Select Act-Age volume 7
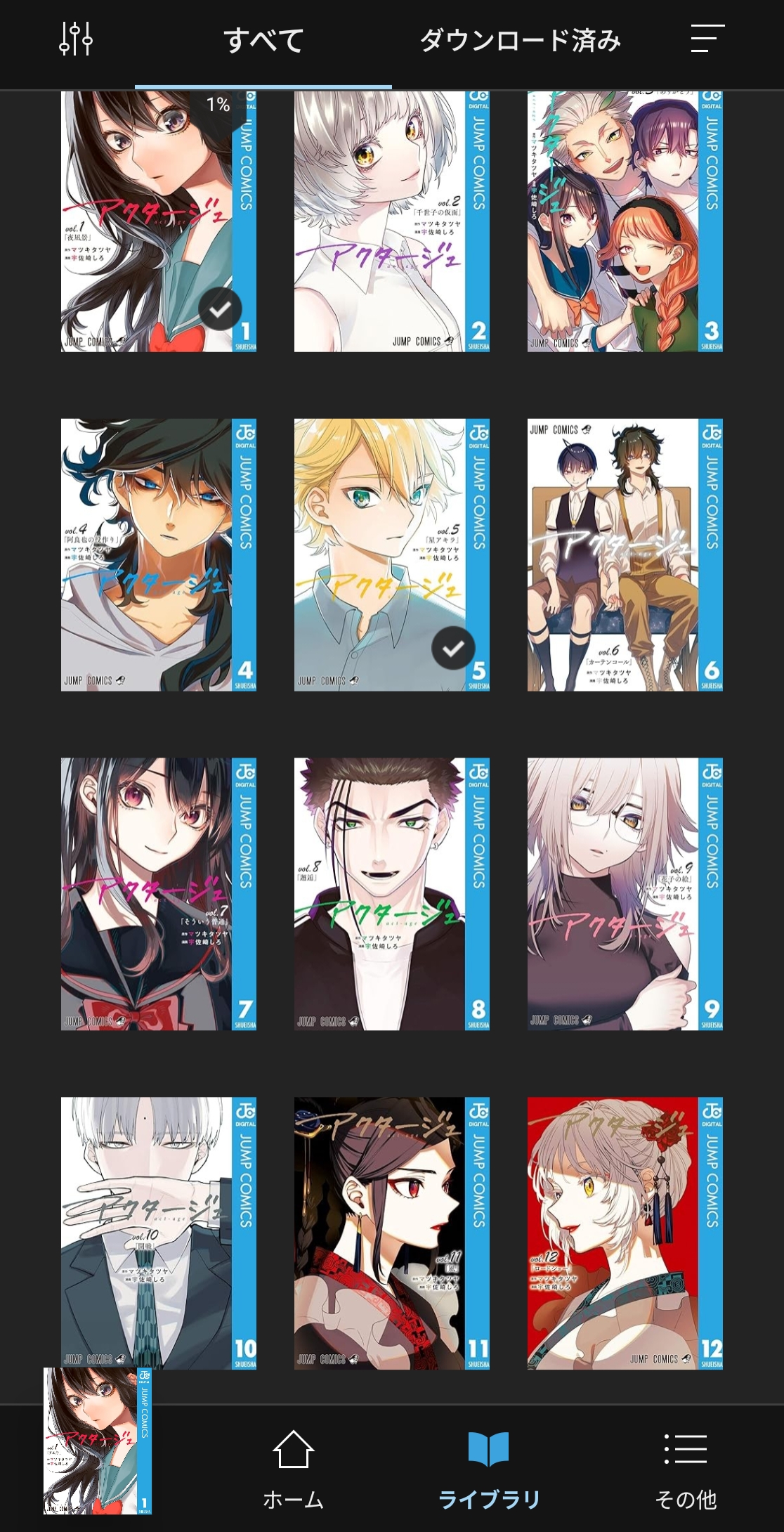Image resolution: width=784 pixels, height=1532 pixels. tap(158, 894)
